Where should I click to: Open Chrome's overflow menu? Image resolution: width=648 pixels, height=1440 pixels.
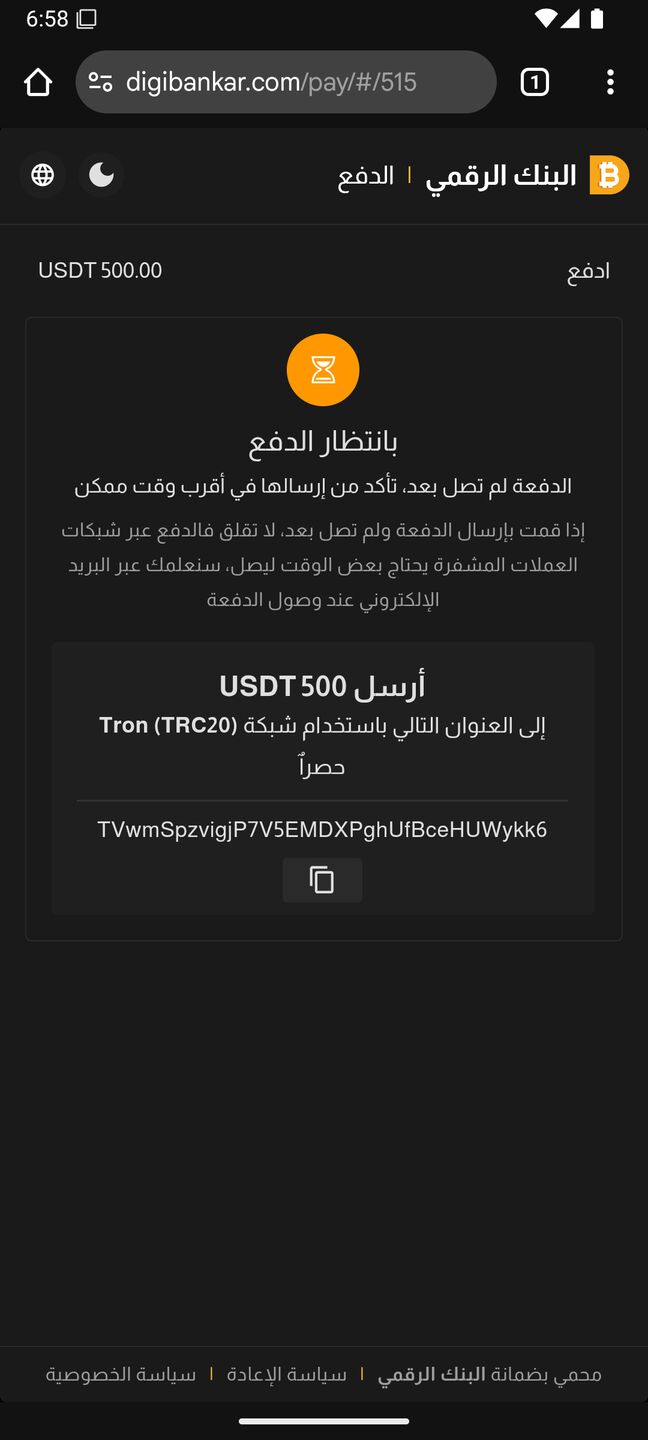[610, 82]
